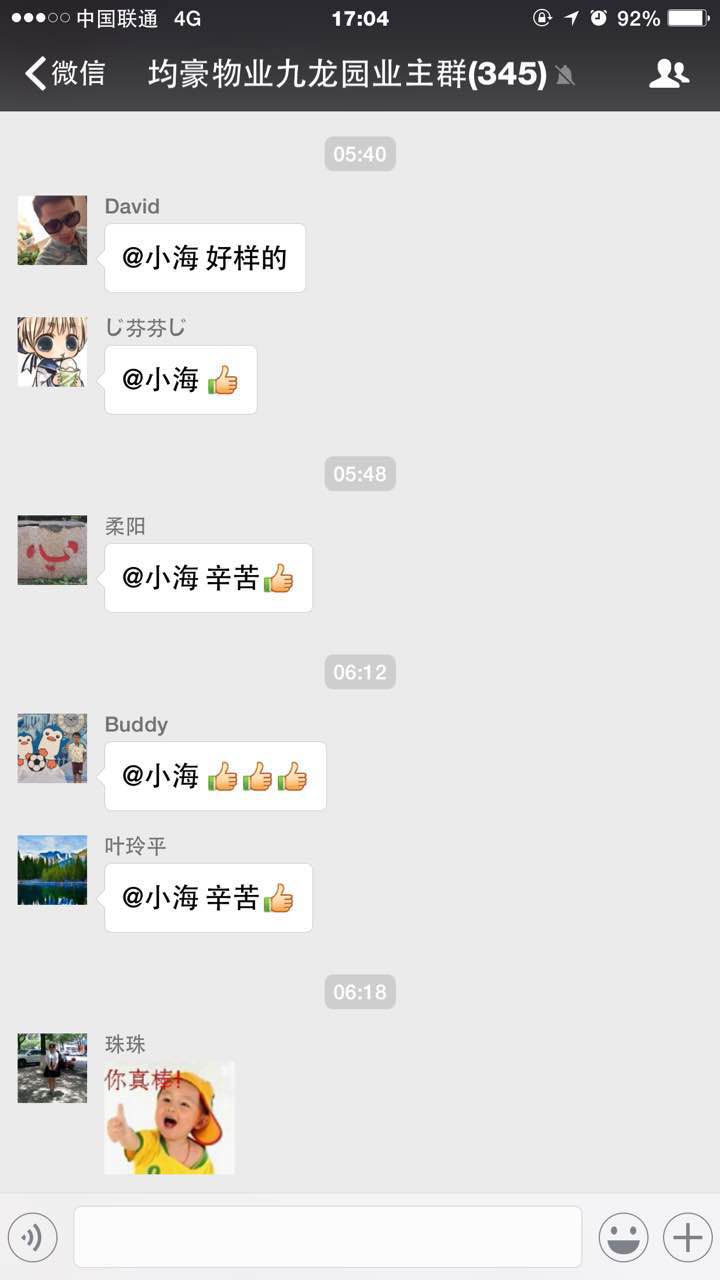View David's profile avatar

pos(52,230)
